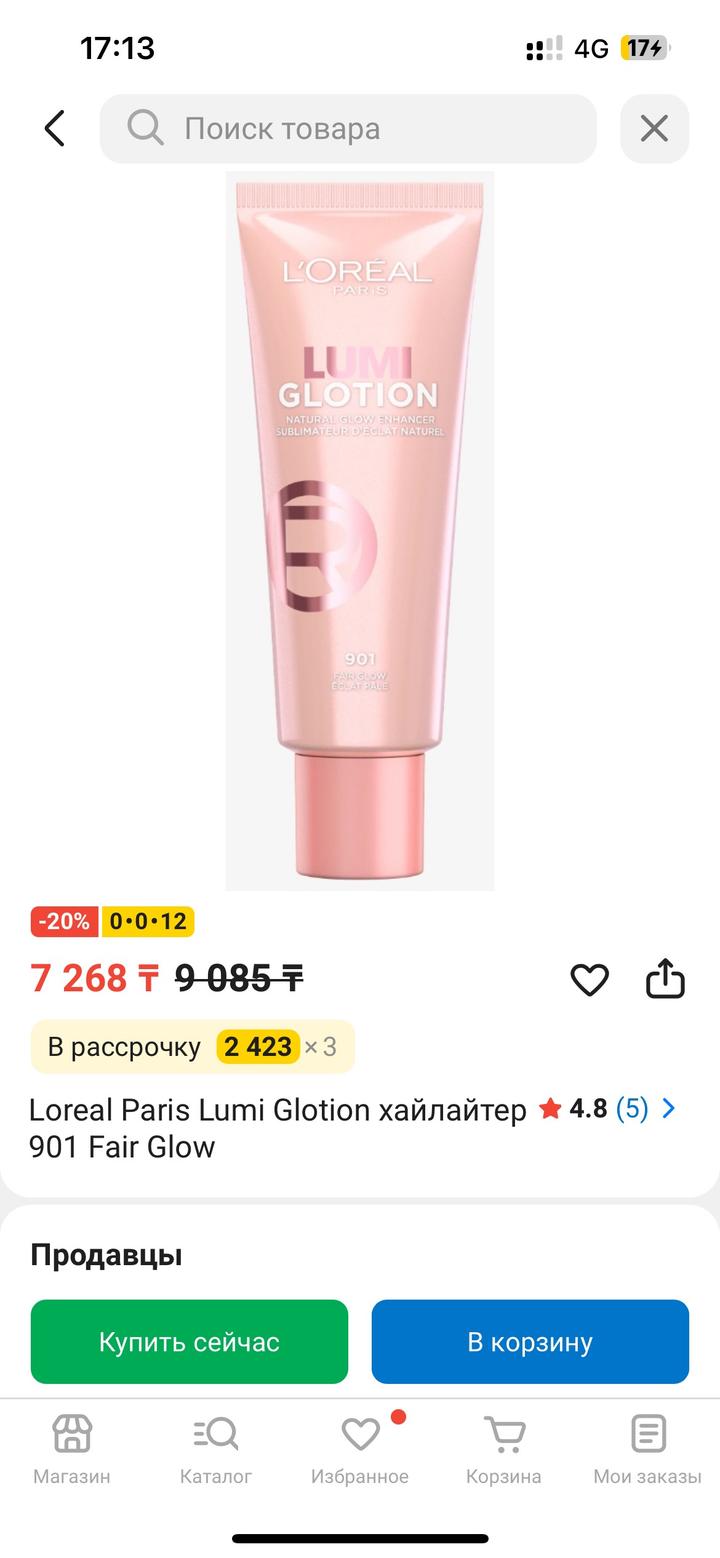Share this Lumi Glotion product
Screen dimensions: 720x1558
click(x=665, y=980)
